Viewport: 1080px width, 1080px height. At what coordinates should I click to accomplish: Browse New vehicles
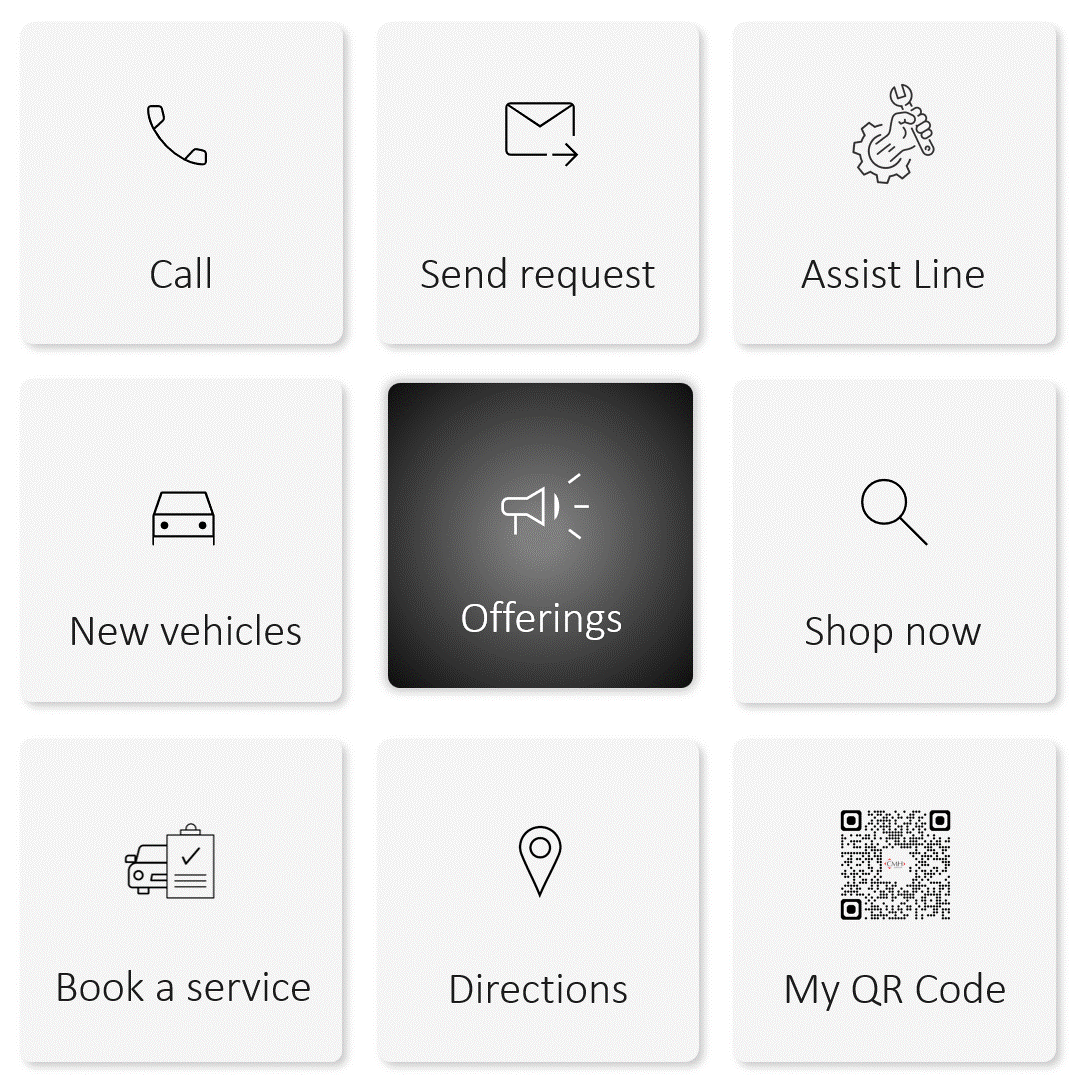[x=181, y=541]
